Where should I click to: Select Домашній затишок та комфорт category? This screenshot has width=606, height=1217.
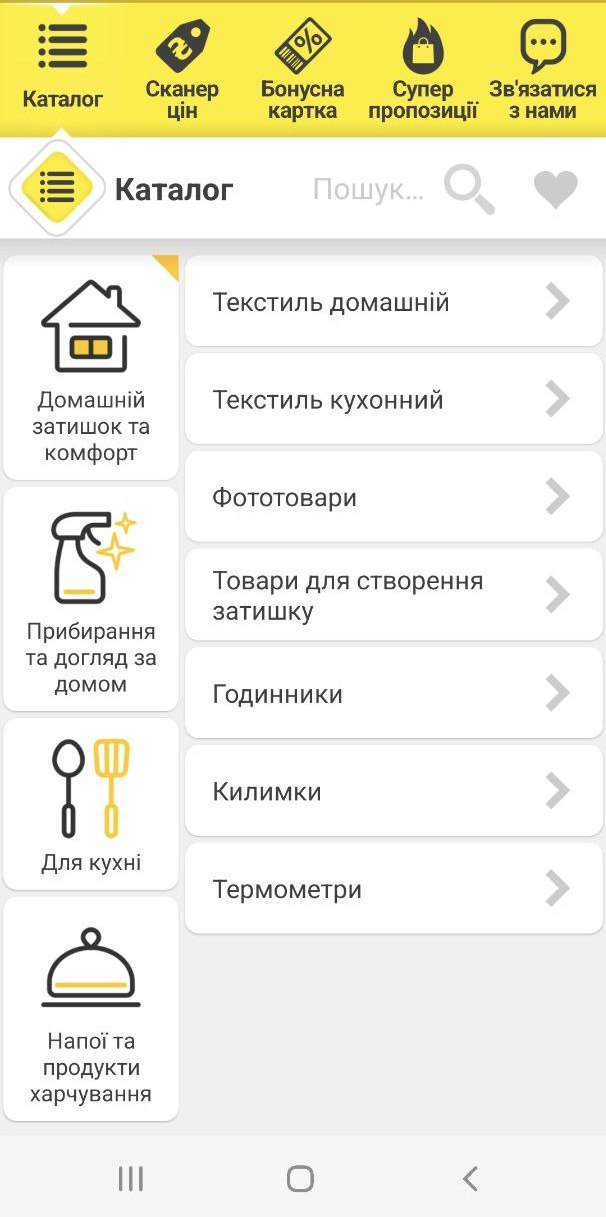(x=91, y=368)
